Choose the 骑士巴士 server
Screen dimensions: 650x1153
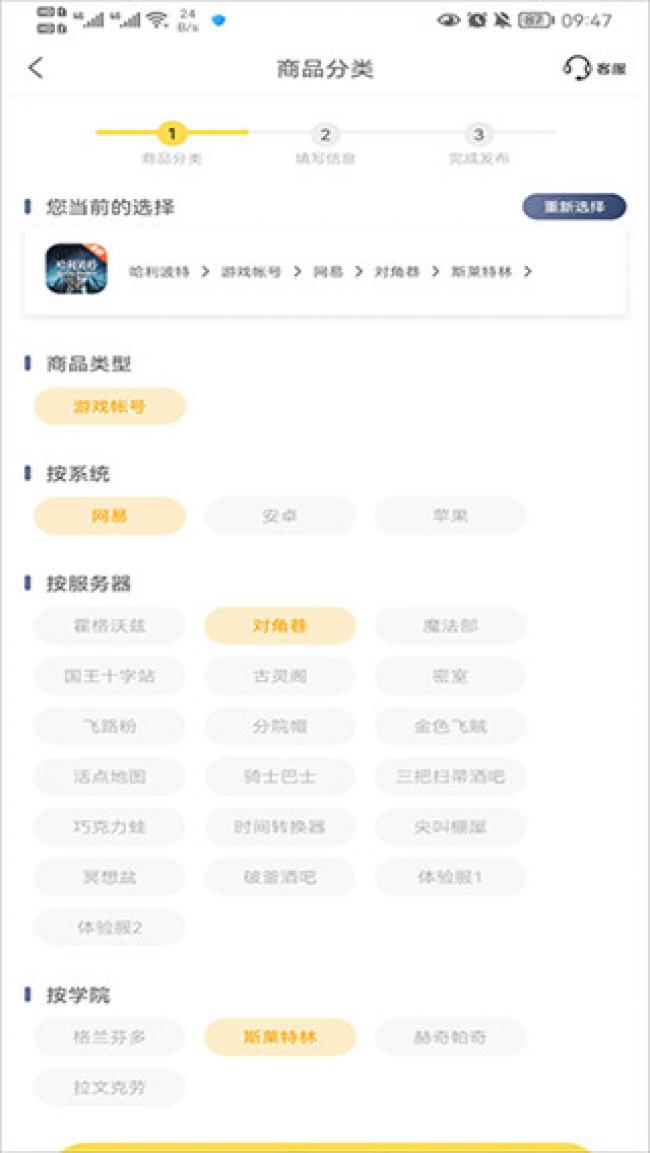click(x=280, y=776)
